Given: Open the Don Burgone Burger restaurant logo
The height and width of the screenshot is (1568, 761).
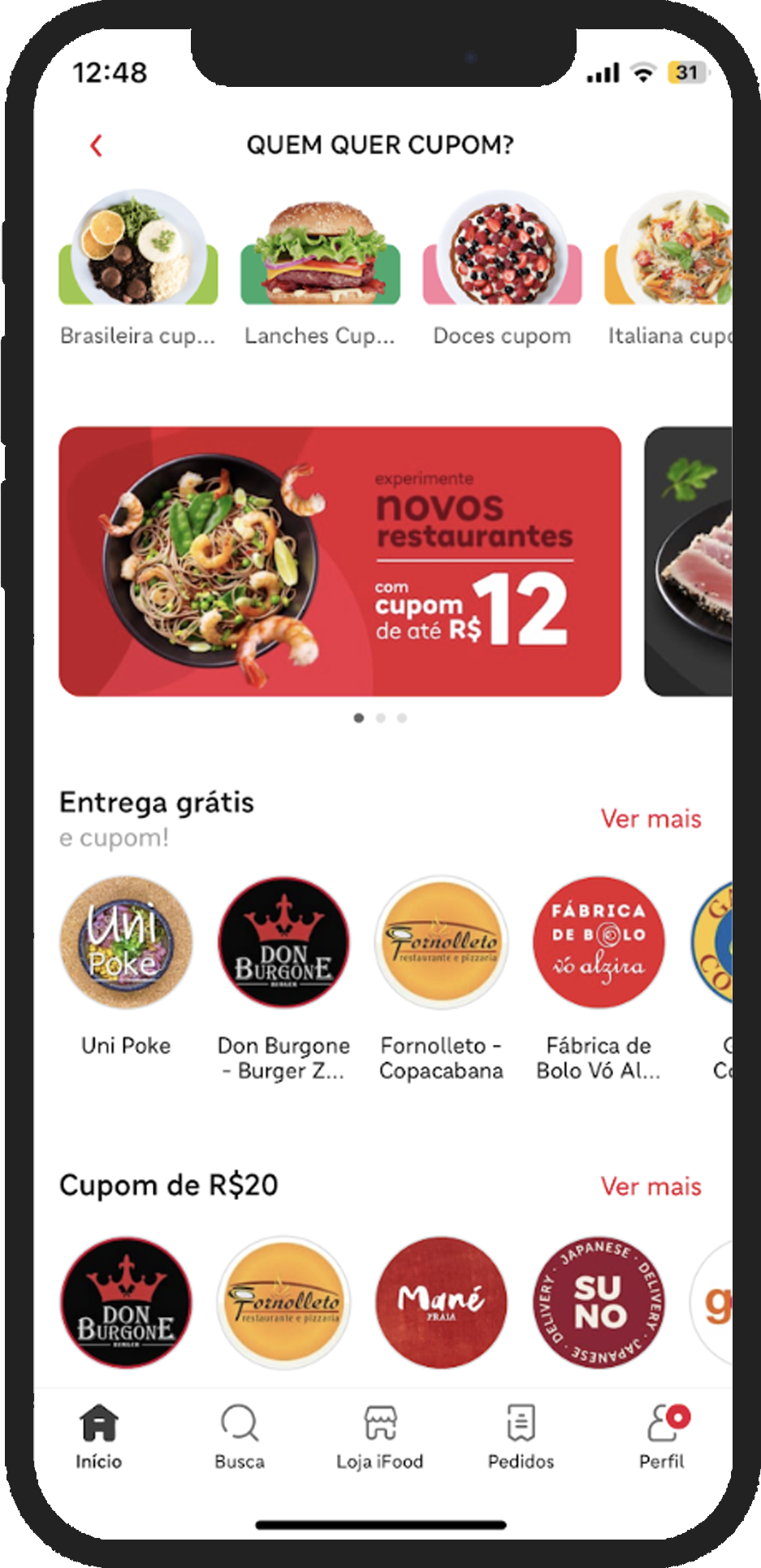Looking at the screenshot, I should pyautogui.click(x=283, y=945).
